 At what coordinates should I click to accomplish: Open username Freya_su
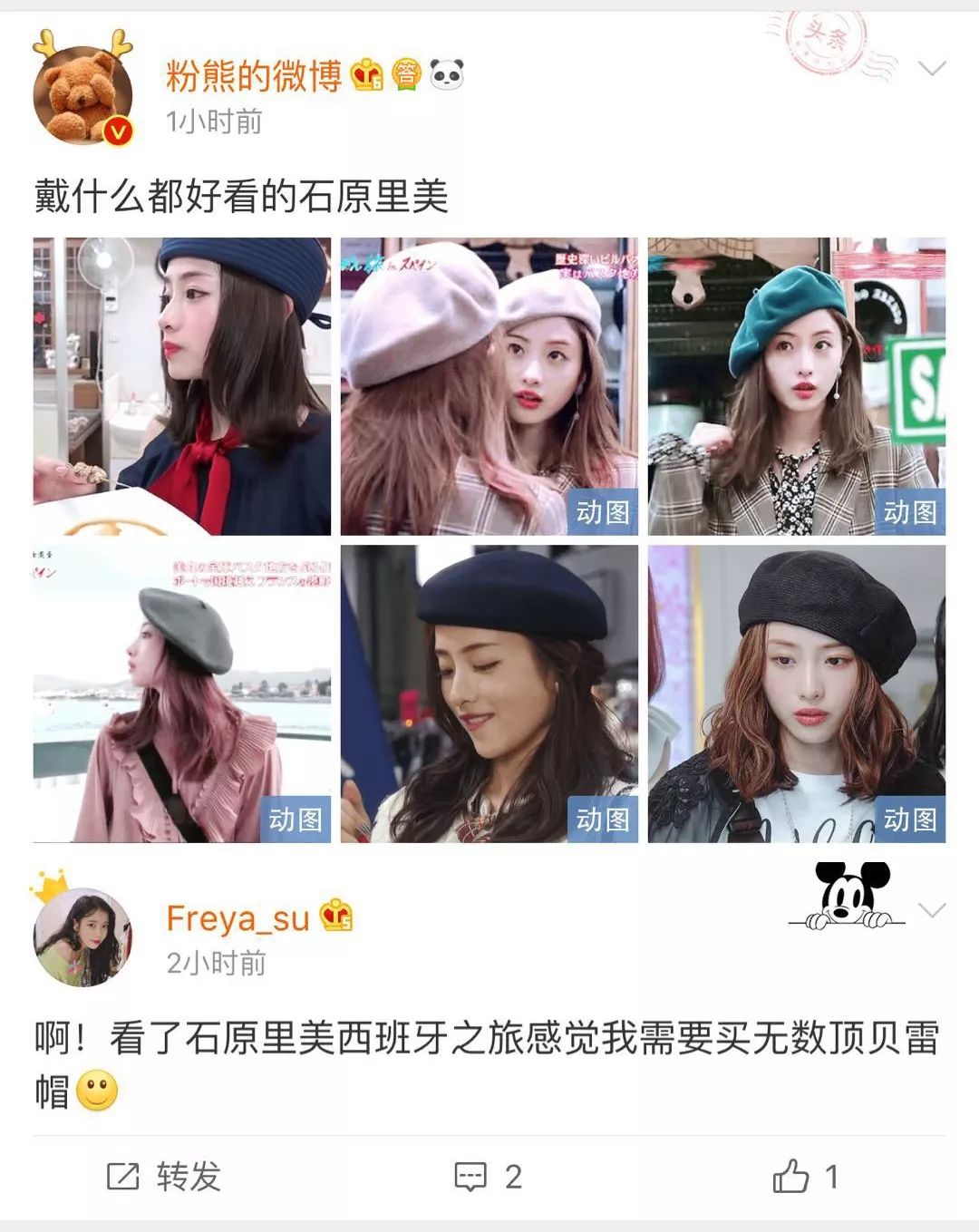click(x=237, y=918)
